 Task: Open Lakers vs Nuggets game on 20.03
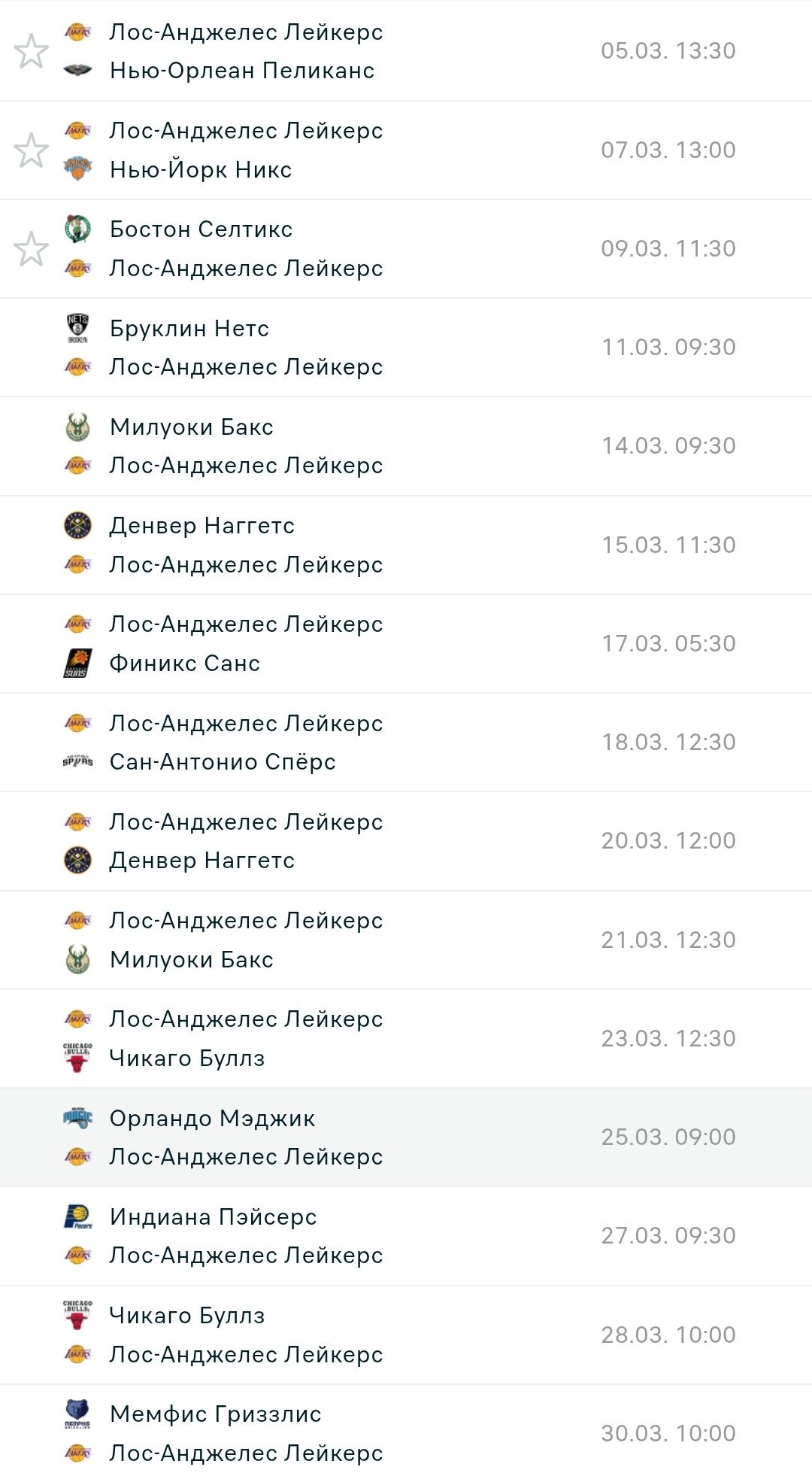pyautogui.click(x=406, y=841)
